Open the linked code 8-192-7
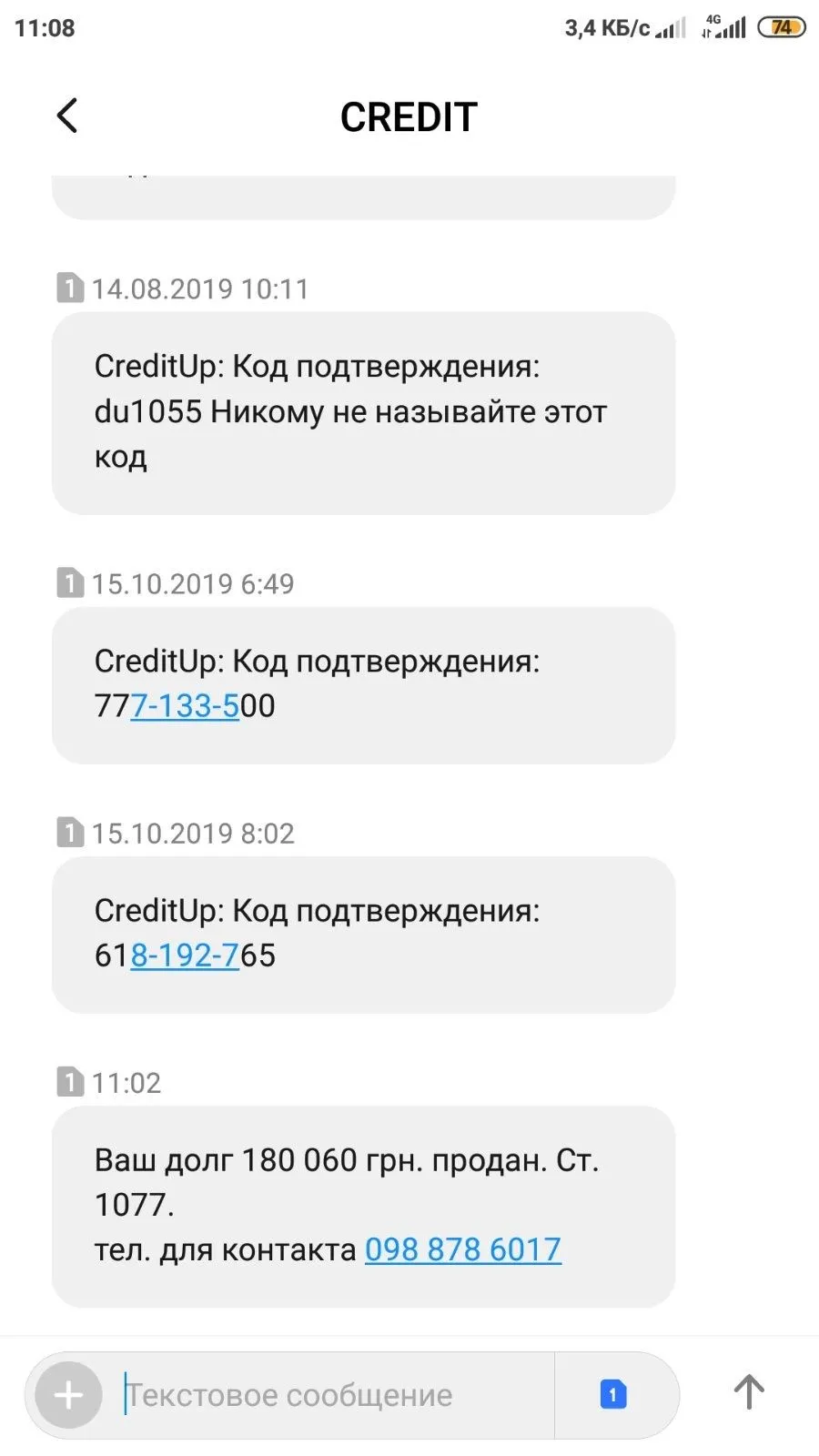 (x=185, y=955)
